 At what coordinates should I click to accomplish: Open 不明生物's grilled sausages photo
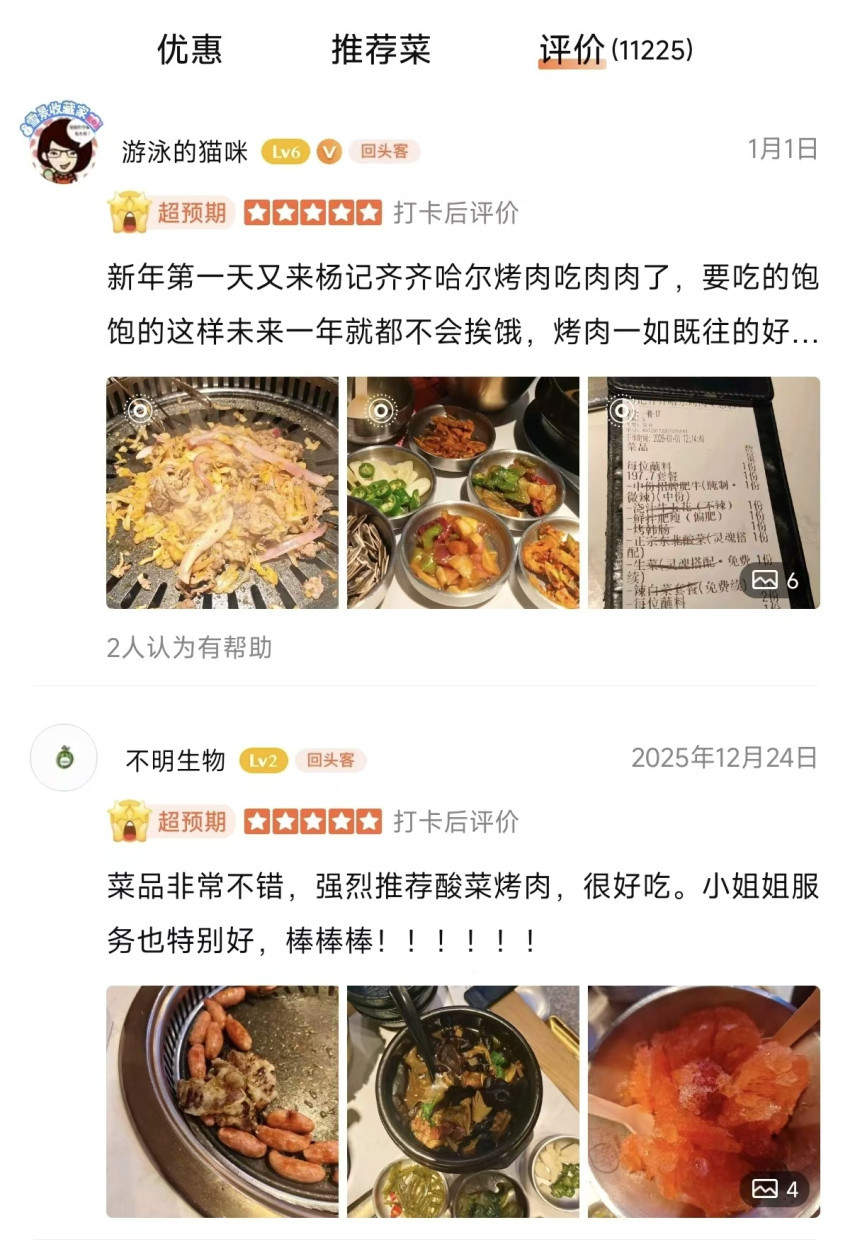pos(223,1101)
